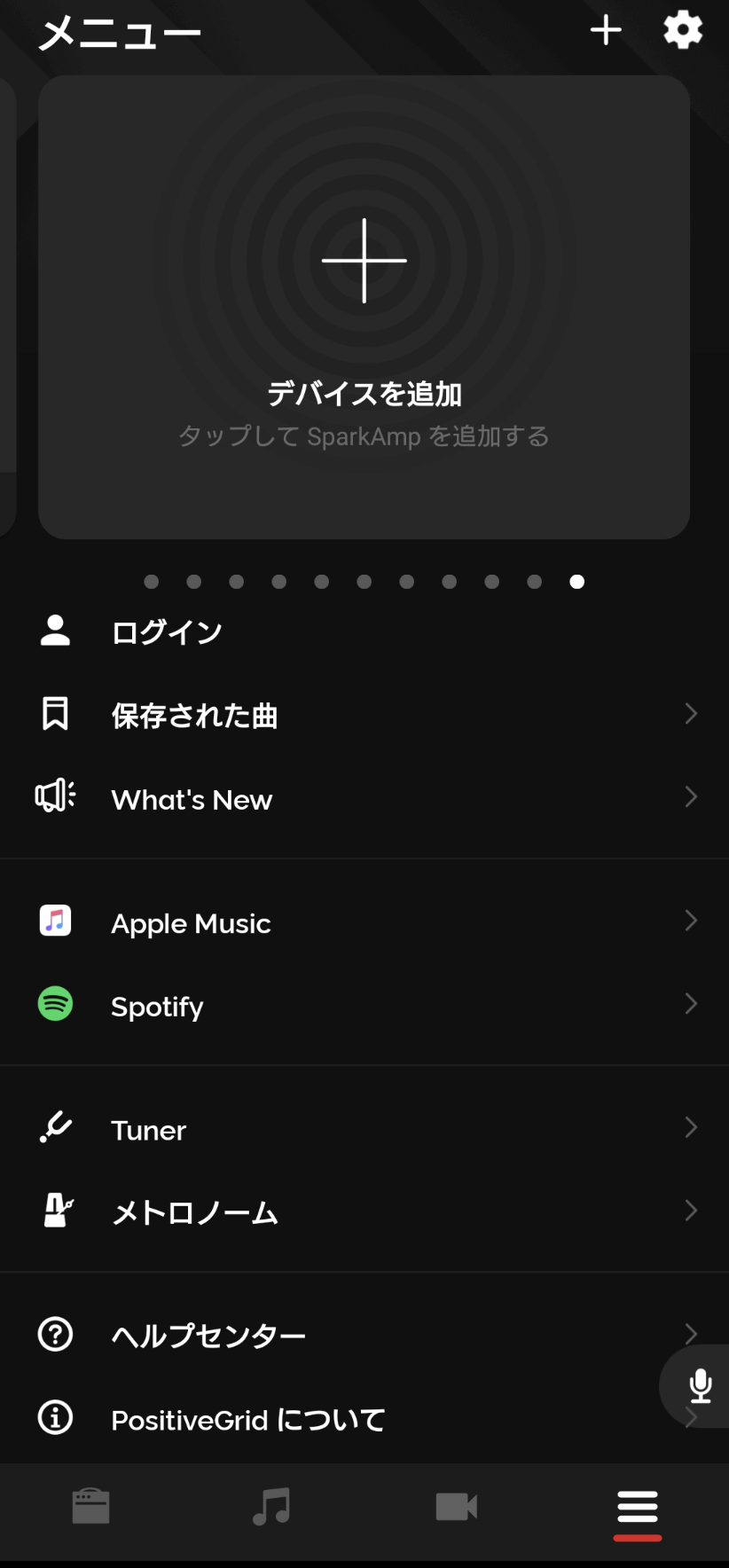Tap the floating microphone button
Screen dimensions: 729x1568
point(700,1386)
